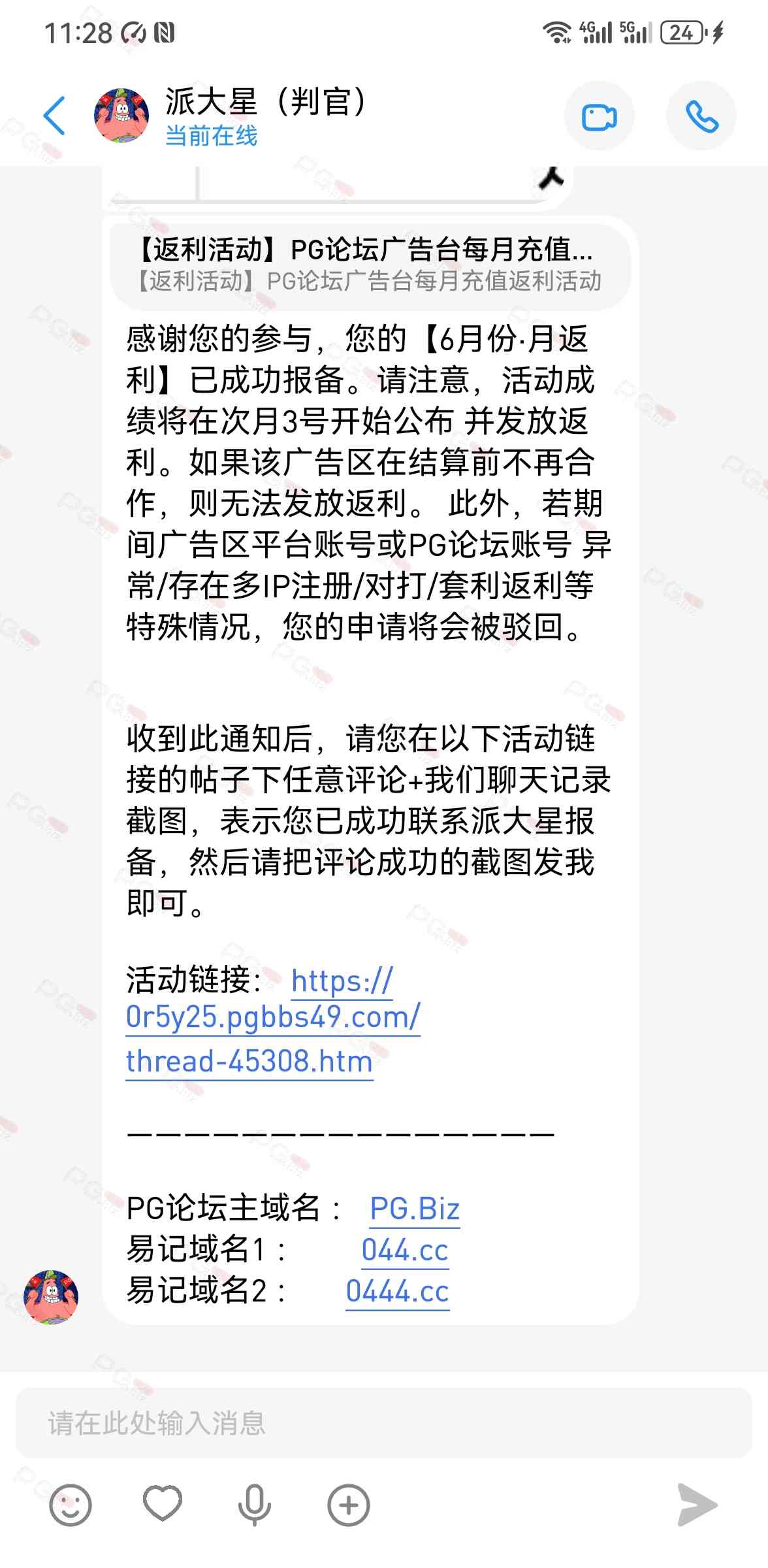Viewport: 768px width, 1568px height.
Task: Open the 0444.cc link
Action: (397, 1292)
